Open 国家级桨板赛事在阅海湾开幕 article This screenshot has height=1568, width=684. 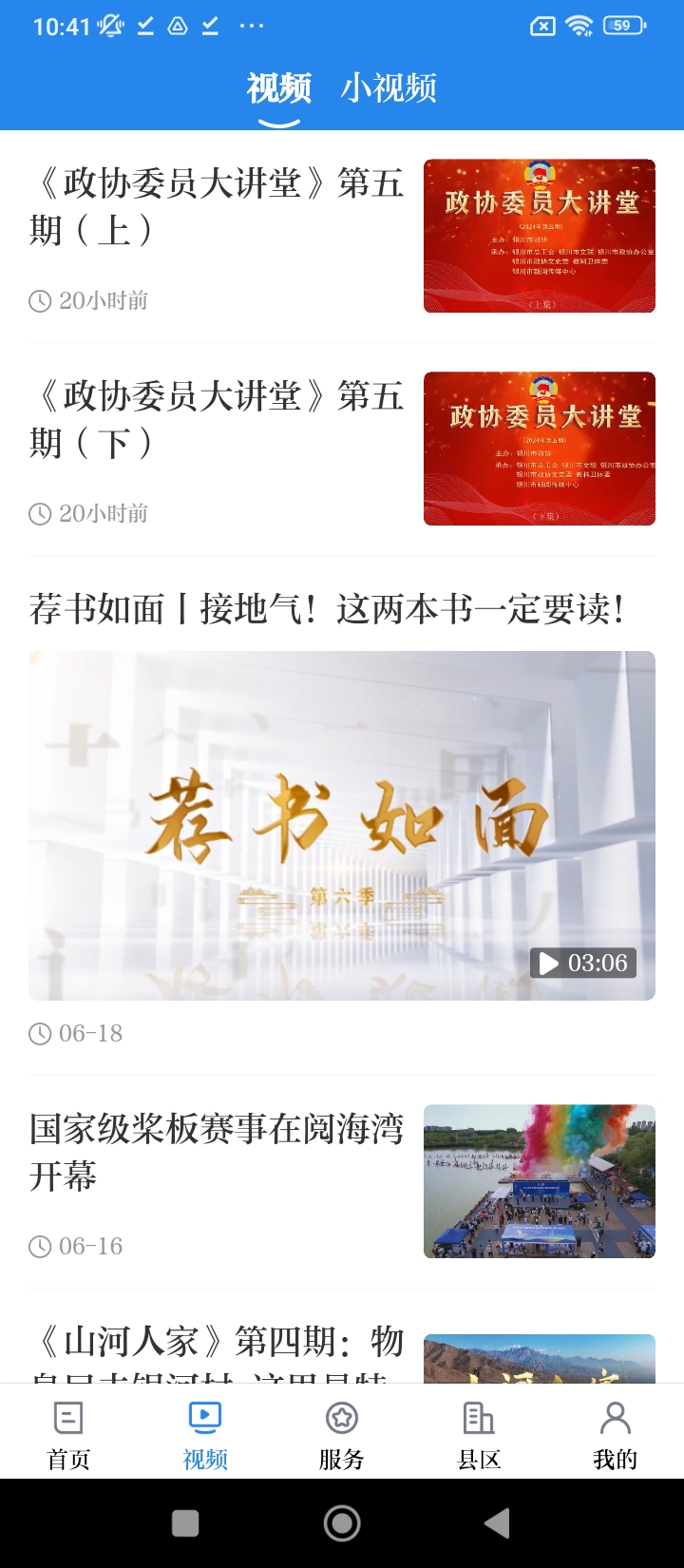[x=218, y=1152]
